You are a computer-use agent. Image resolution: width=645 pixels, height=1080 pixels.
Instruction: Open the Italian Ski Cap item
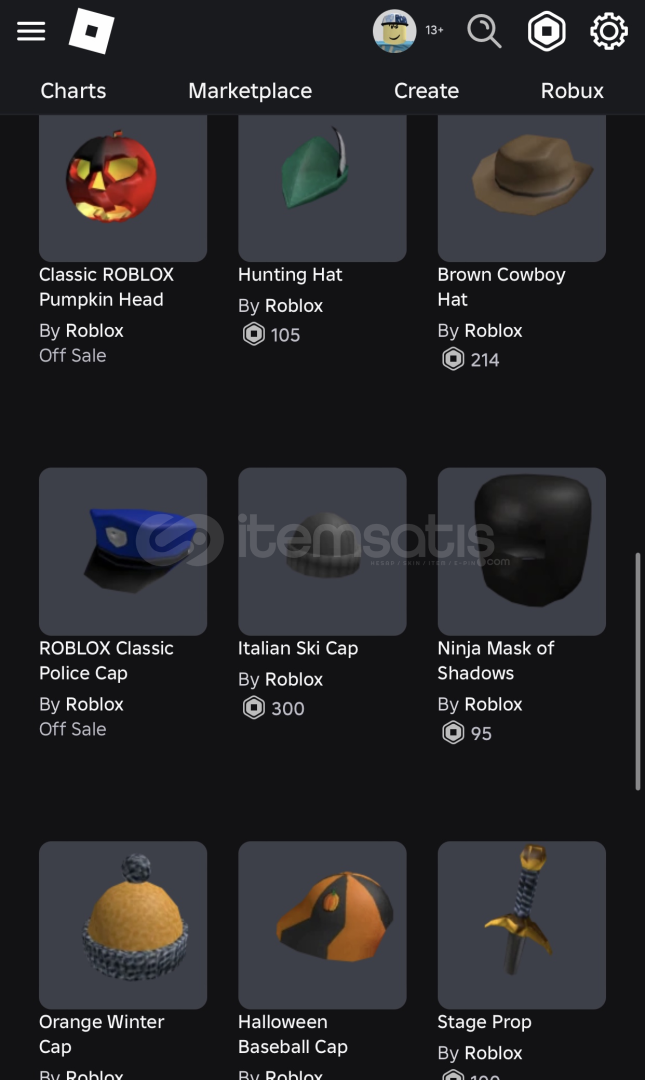tap(322, 551)
